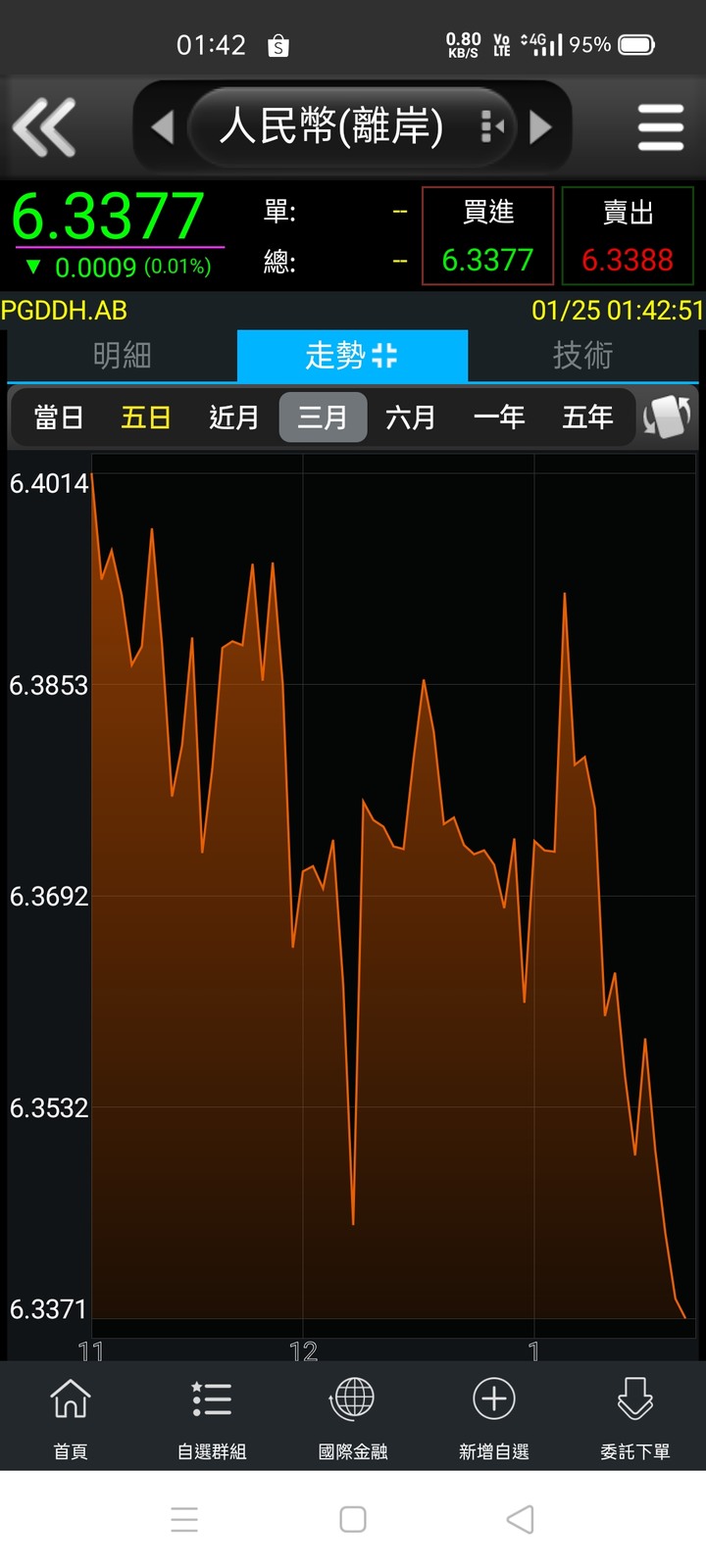Go back with the double-arrow icon
The width and height of the screenshot is (706, 1568).
pos(44,127)
